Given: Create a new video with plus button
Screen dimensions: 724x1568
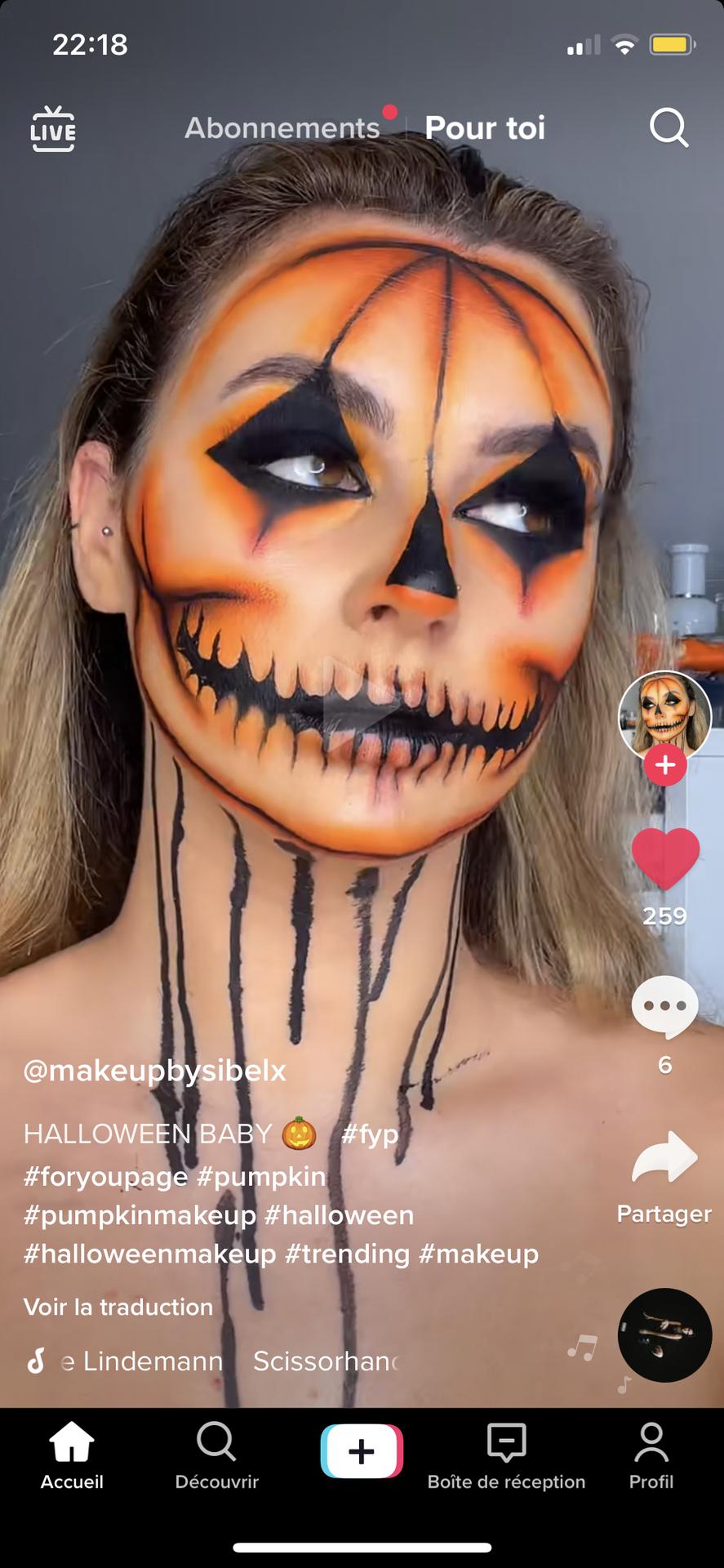Looking at the screenshot, I should (x=362, y=1451).
